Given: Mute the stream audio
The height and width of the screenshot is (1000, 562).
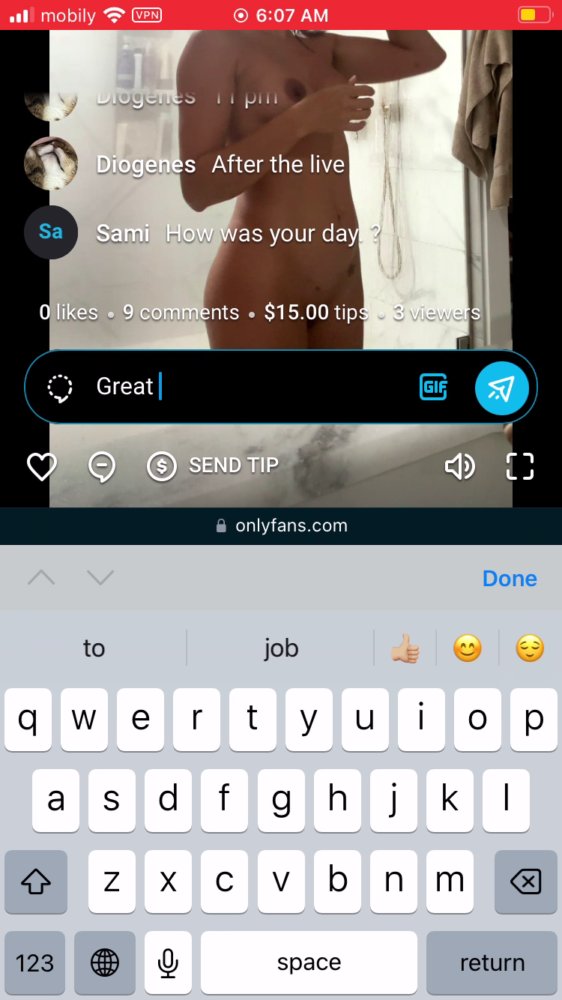Looking at the screenshot, I should pyautogui.click(x=459, y=466).
